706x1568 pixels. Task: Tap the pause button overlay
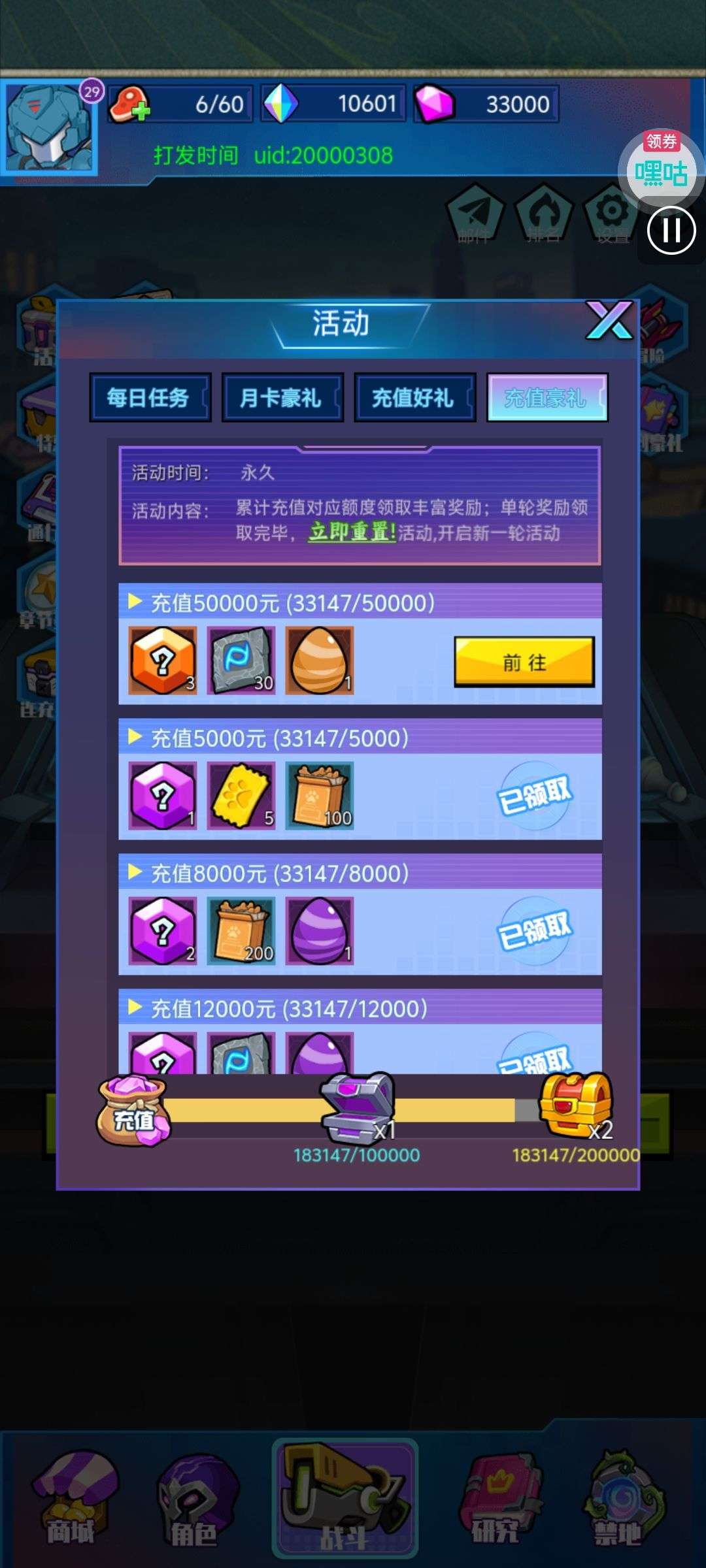tap(671, 230)
